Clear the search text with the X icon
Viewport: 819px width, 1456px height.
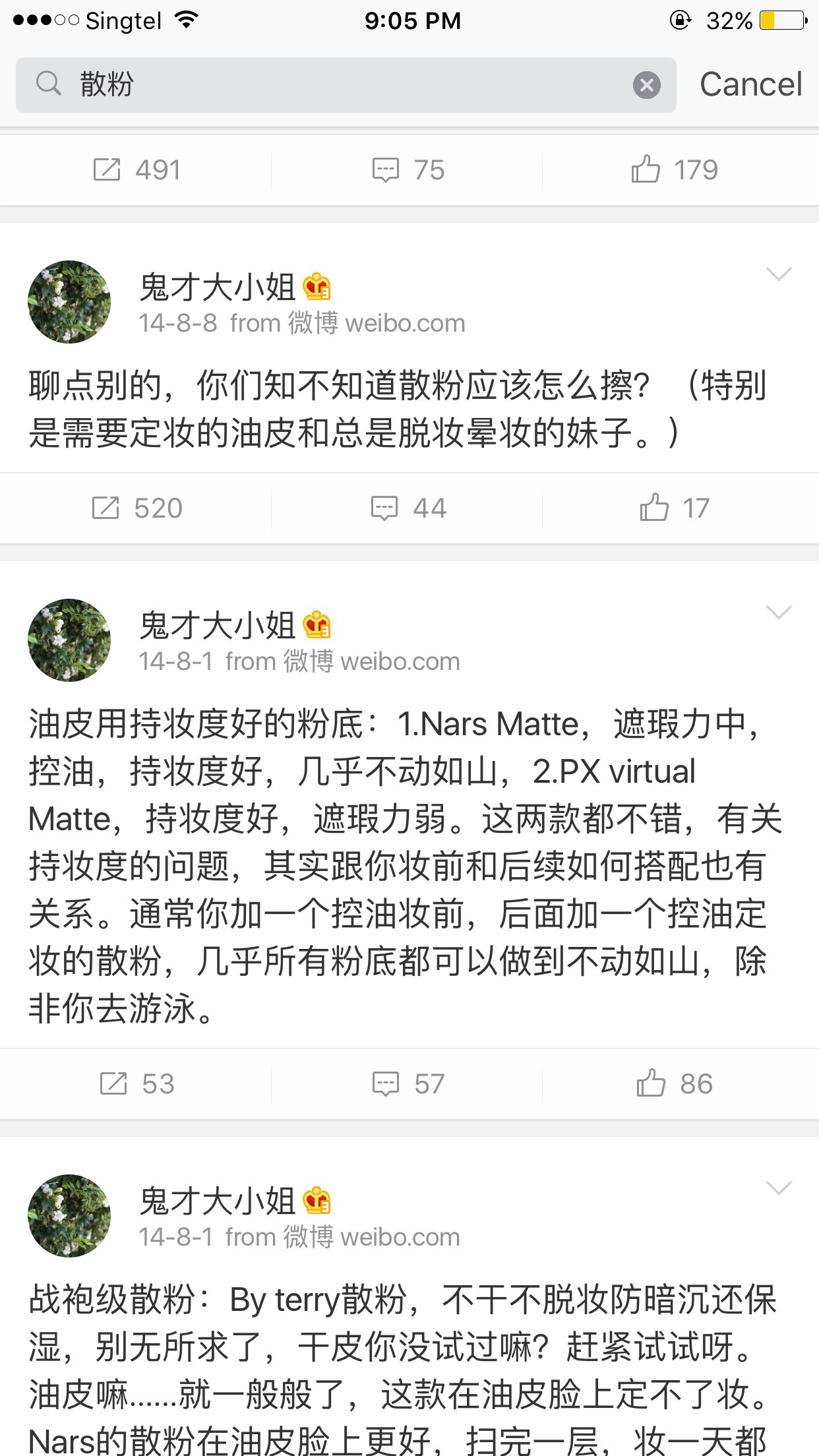pos(646,85)
